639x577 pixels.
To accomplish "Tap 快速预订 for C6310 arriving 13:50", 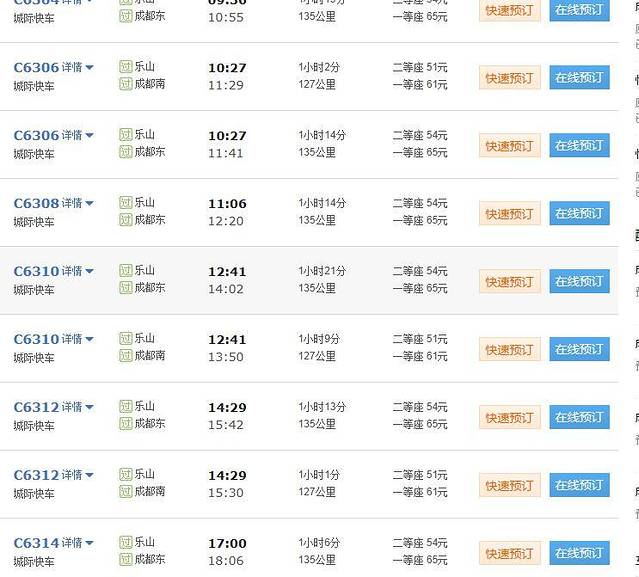I will (509, 349).
